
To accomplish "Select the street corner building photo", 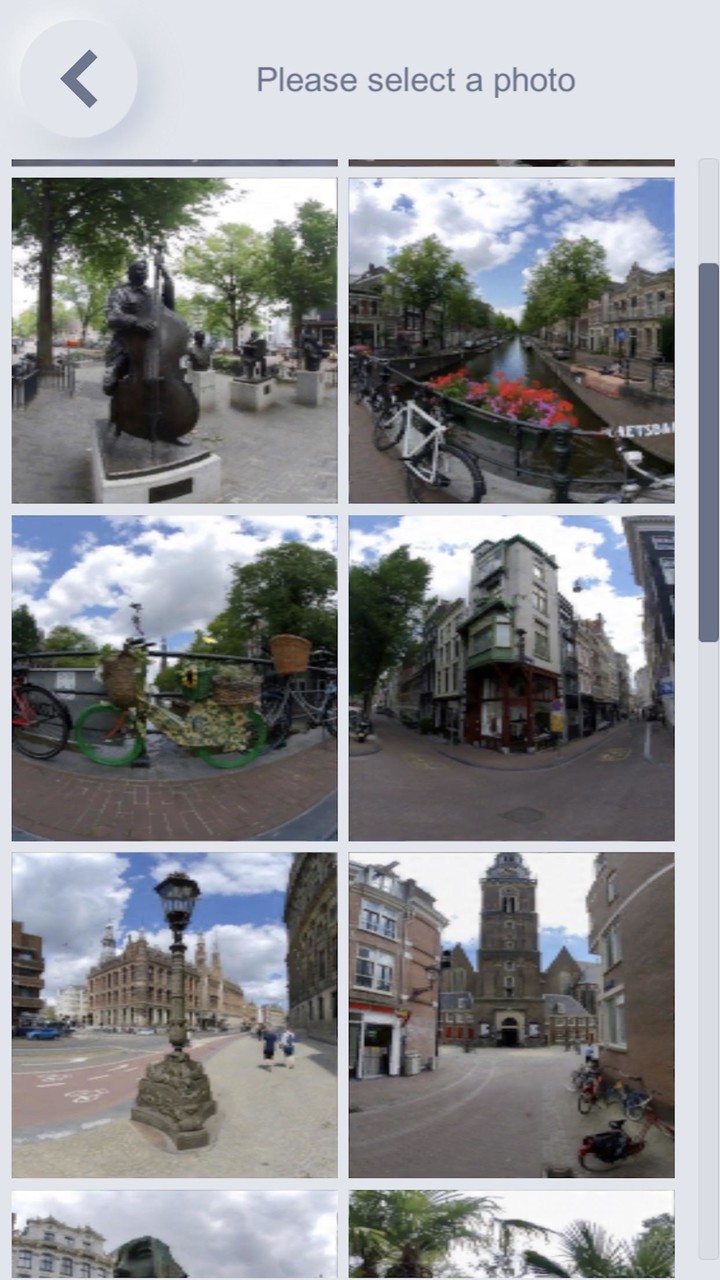I will (511, 678).
